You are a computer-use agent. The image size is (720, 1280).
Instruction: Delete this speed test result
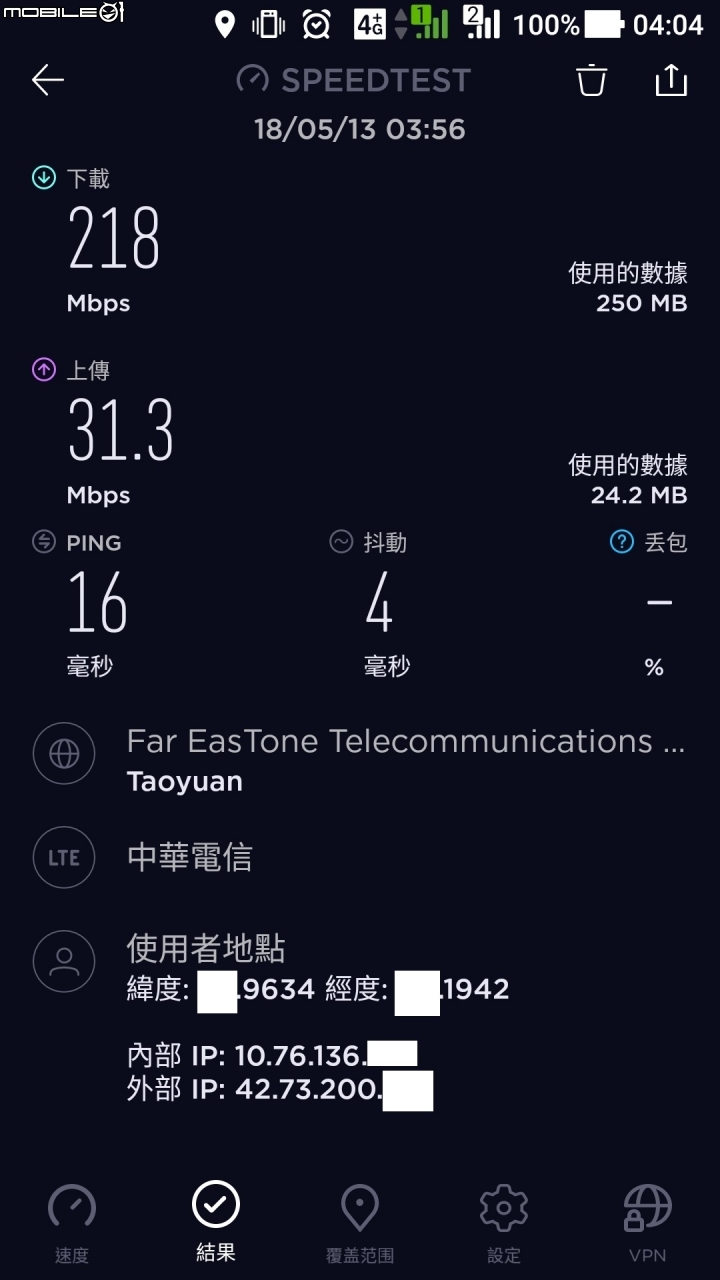click(x=592, y=80)
